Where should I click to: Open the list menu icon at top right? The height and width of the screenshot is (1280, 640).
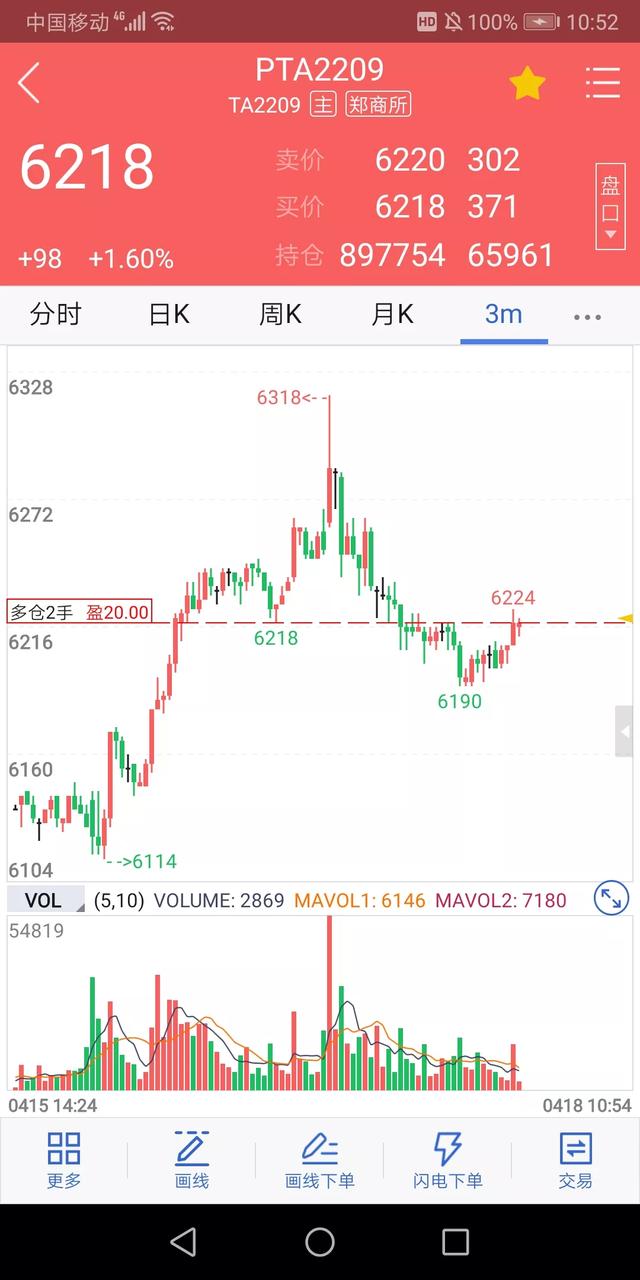click(x=603, y=82)
